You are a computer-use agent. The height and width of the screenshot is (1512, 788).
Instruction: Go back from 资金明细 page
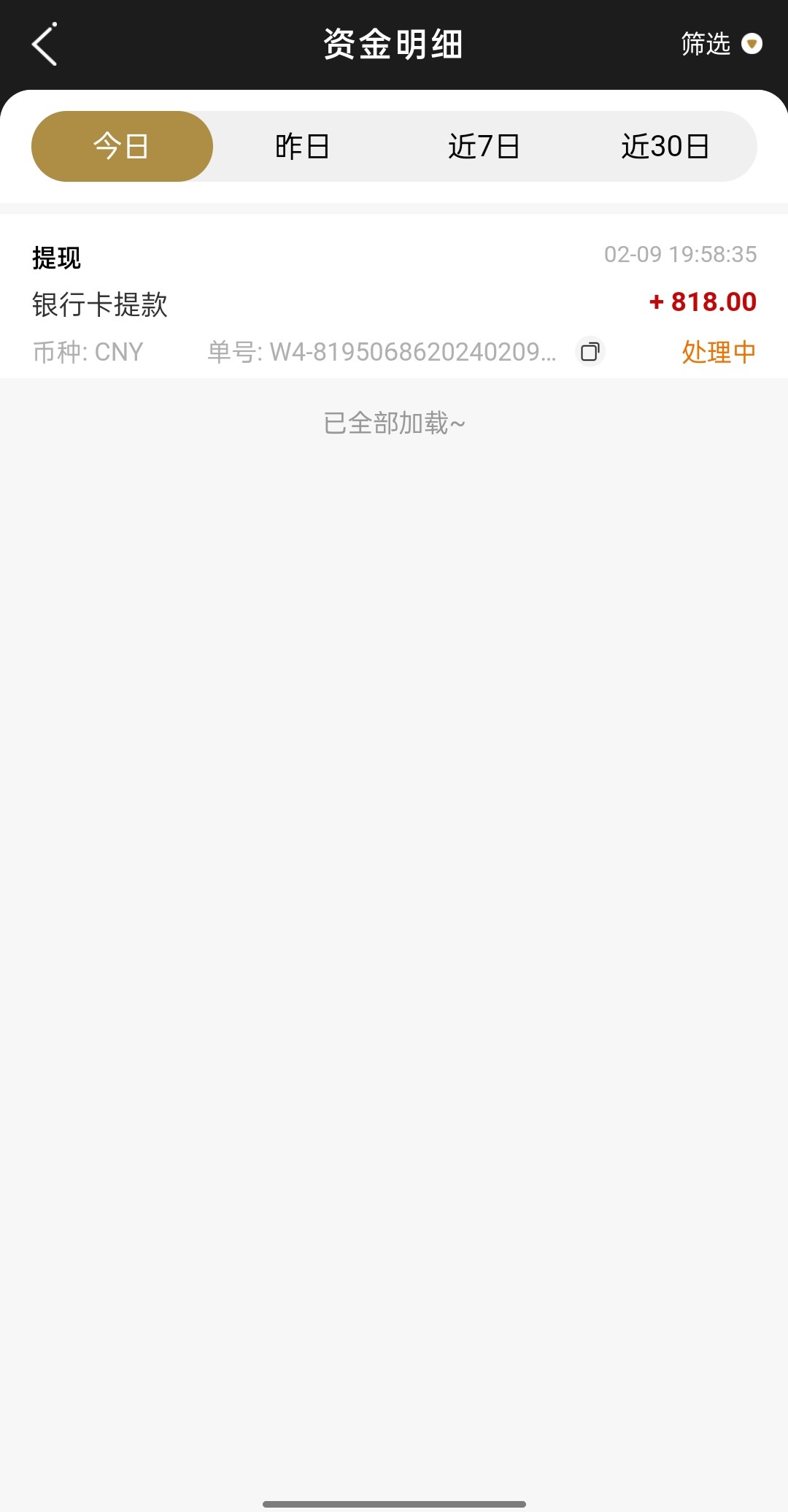point(45,45)
